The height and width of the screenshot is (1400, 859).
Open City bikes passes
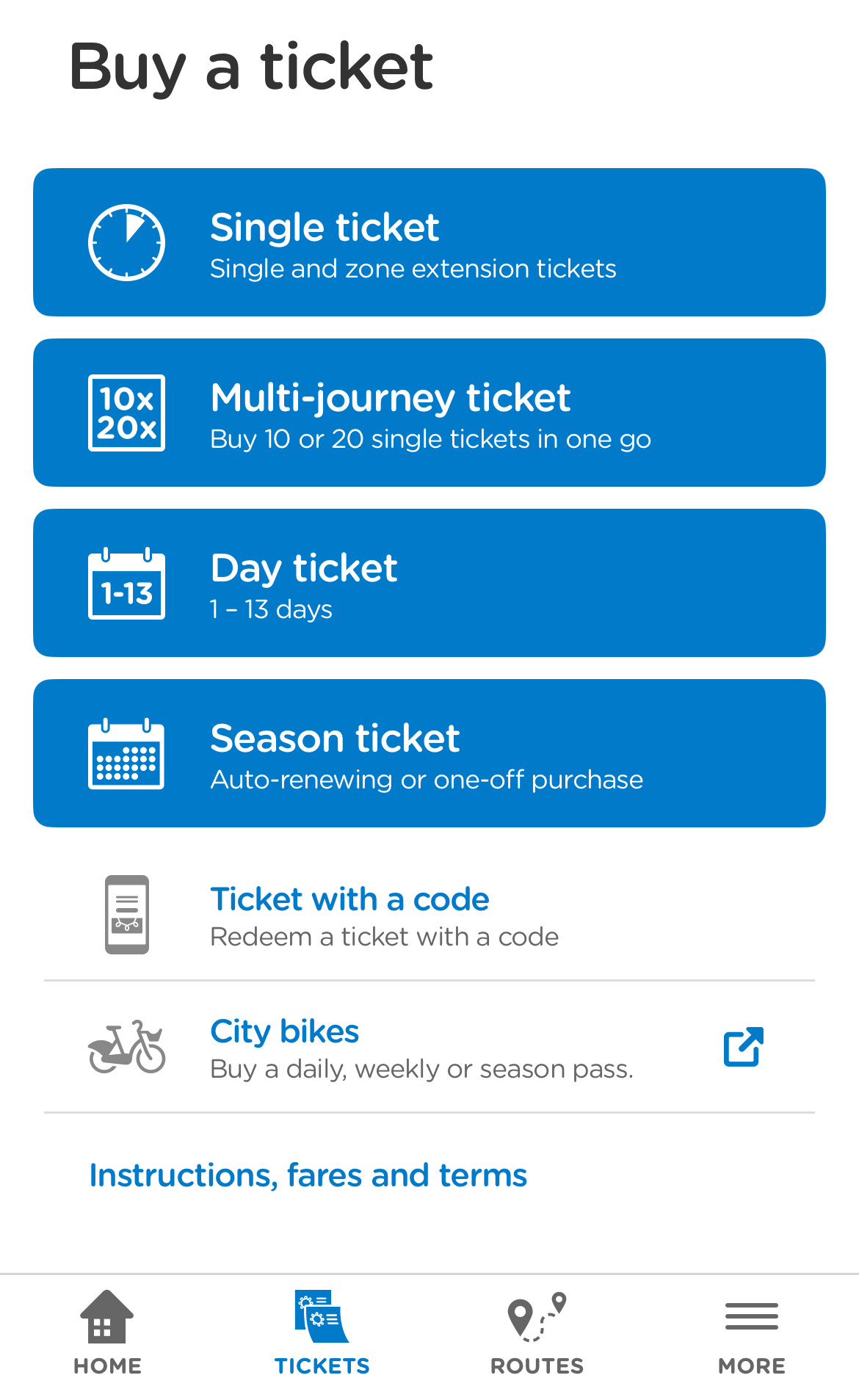click(x=429, y=1048)
